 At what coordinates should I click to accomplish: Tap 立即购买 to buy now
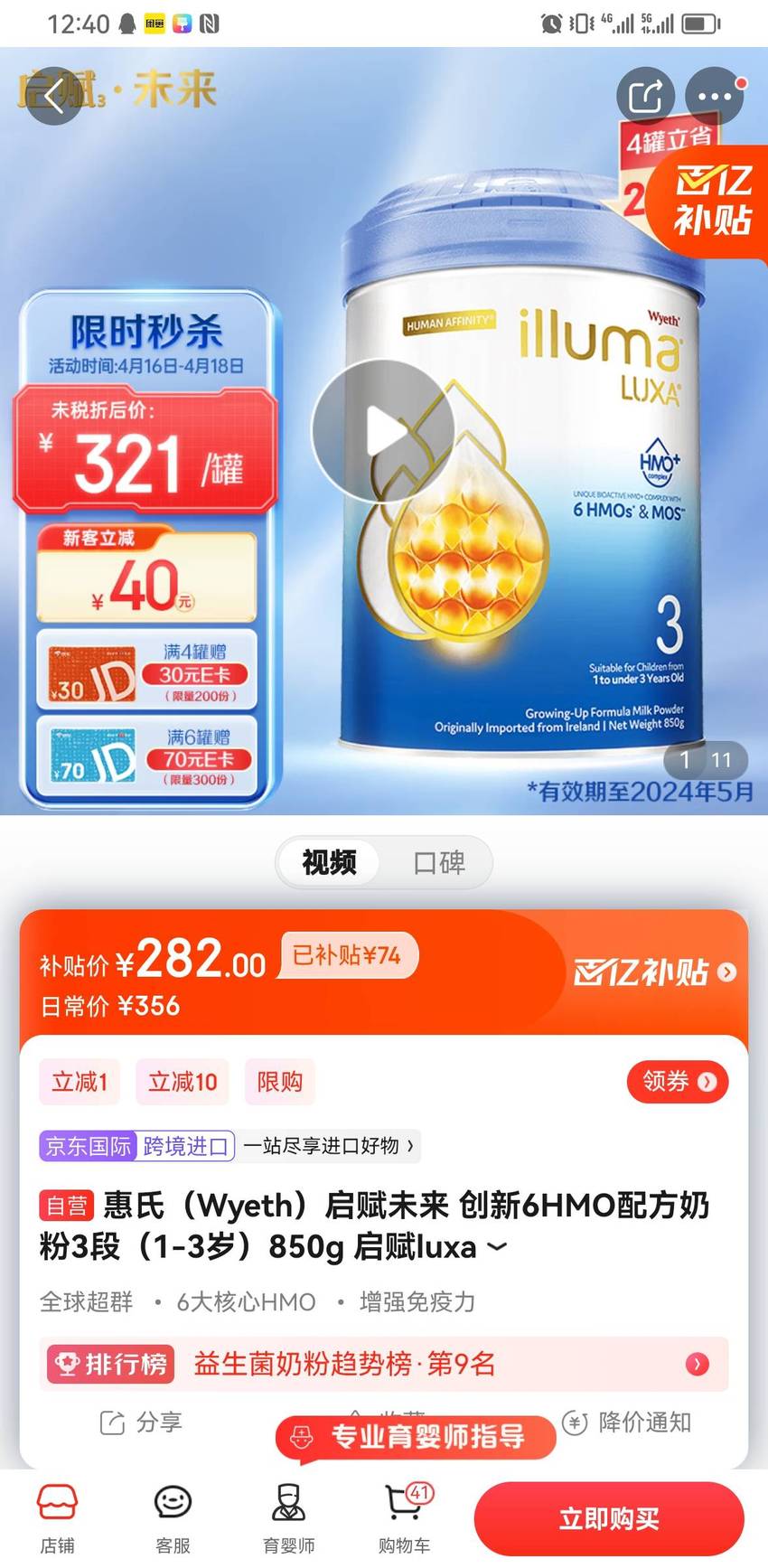click(x=609, y=1519)
